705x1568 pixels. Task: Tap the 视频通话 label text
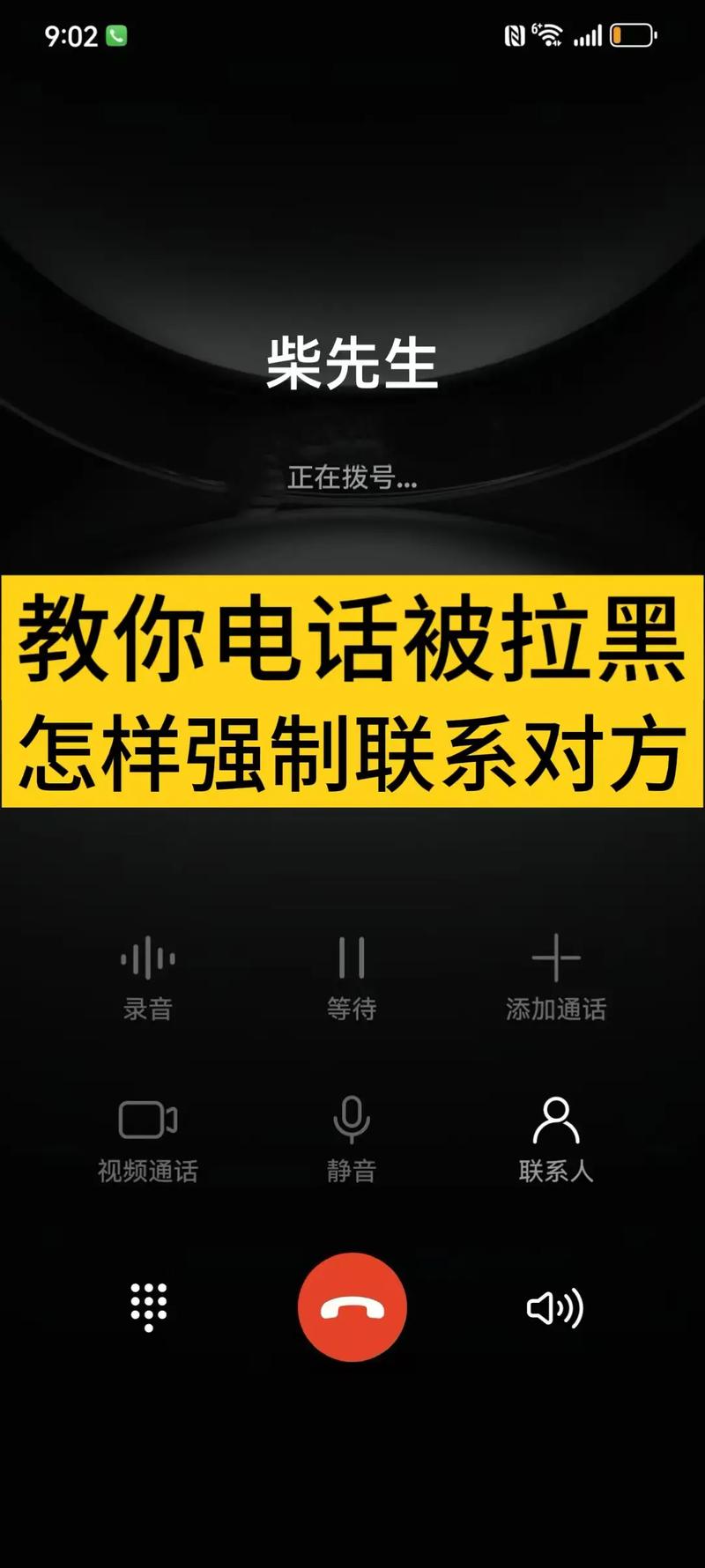tap(147, 1172)
